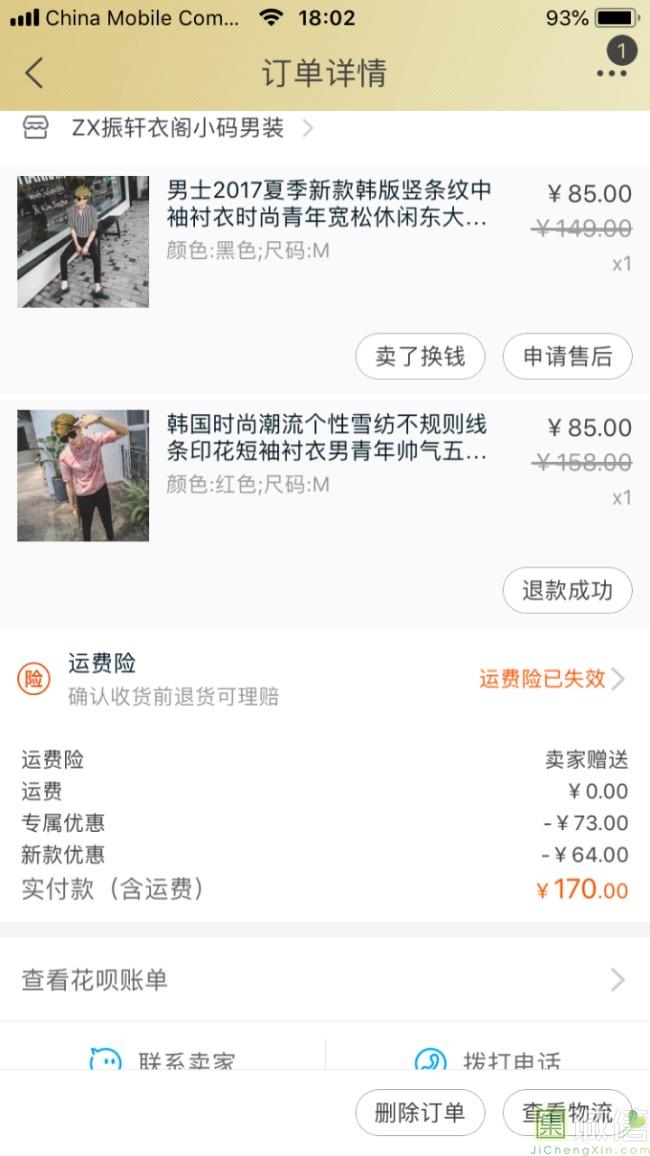Tap the 卖了换钱 button

[420, 357]
